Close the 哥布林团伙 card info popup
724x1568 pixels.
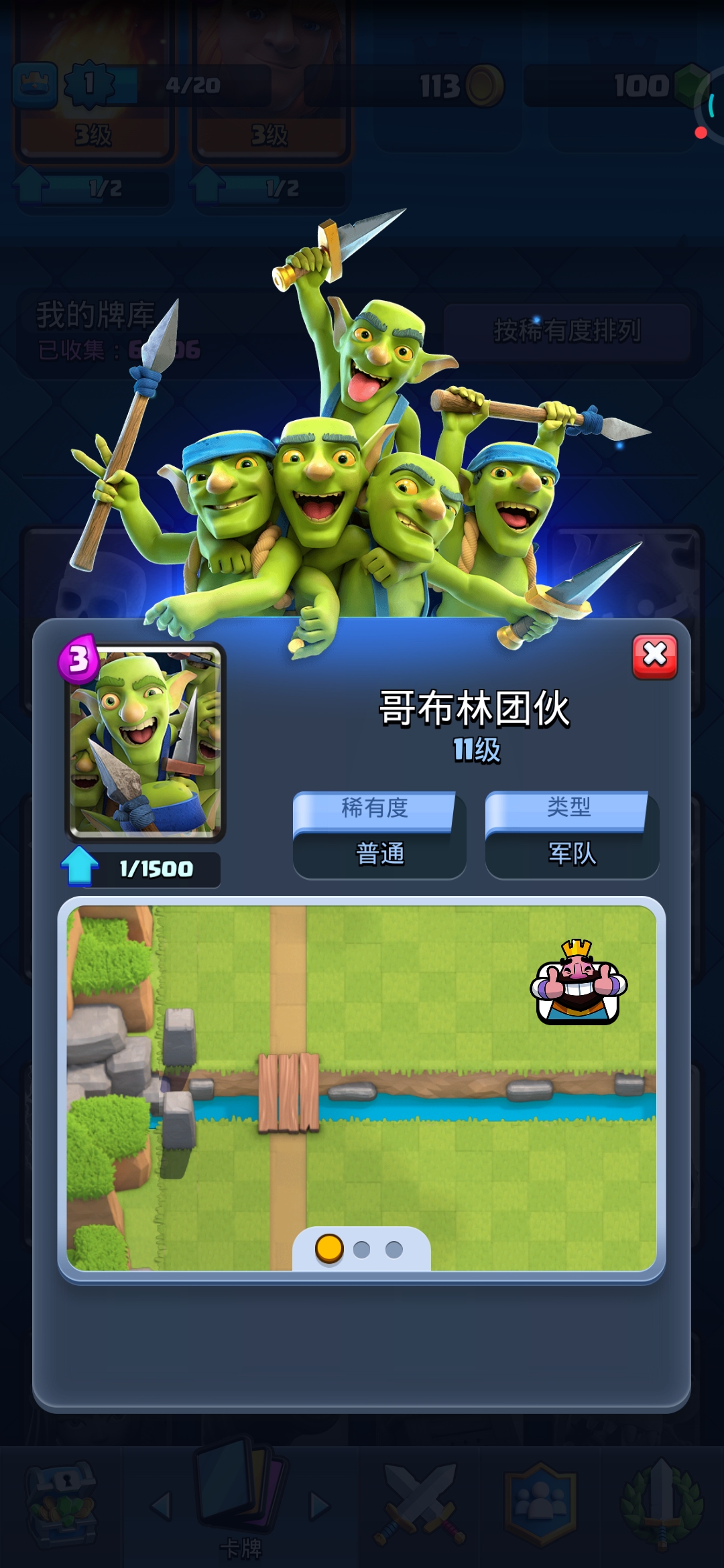(x=655, y=656)
